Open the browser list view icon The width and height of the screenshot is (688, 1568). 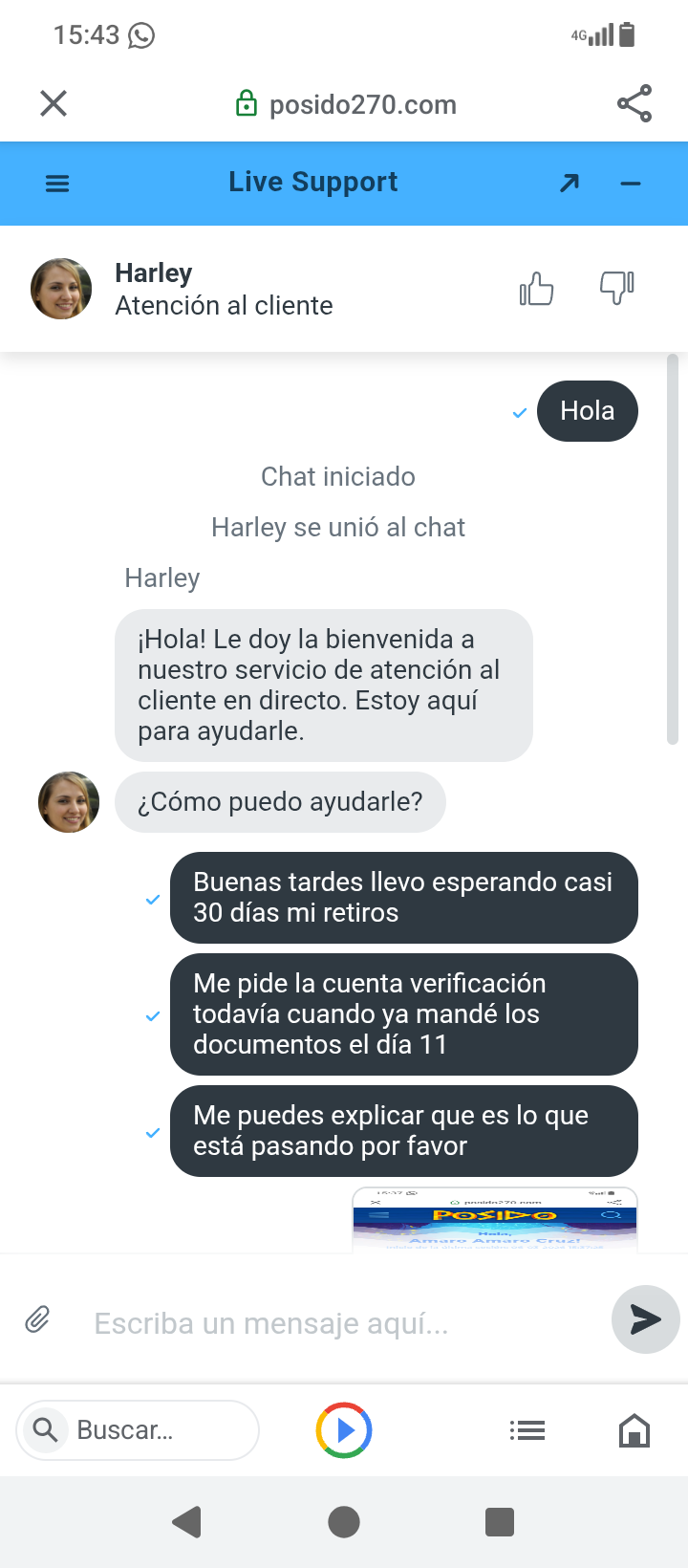(x=527, y=1430)
